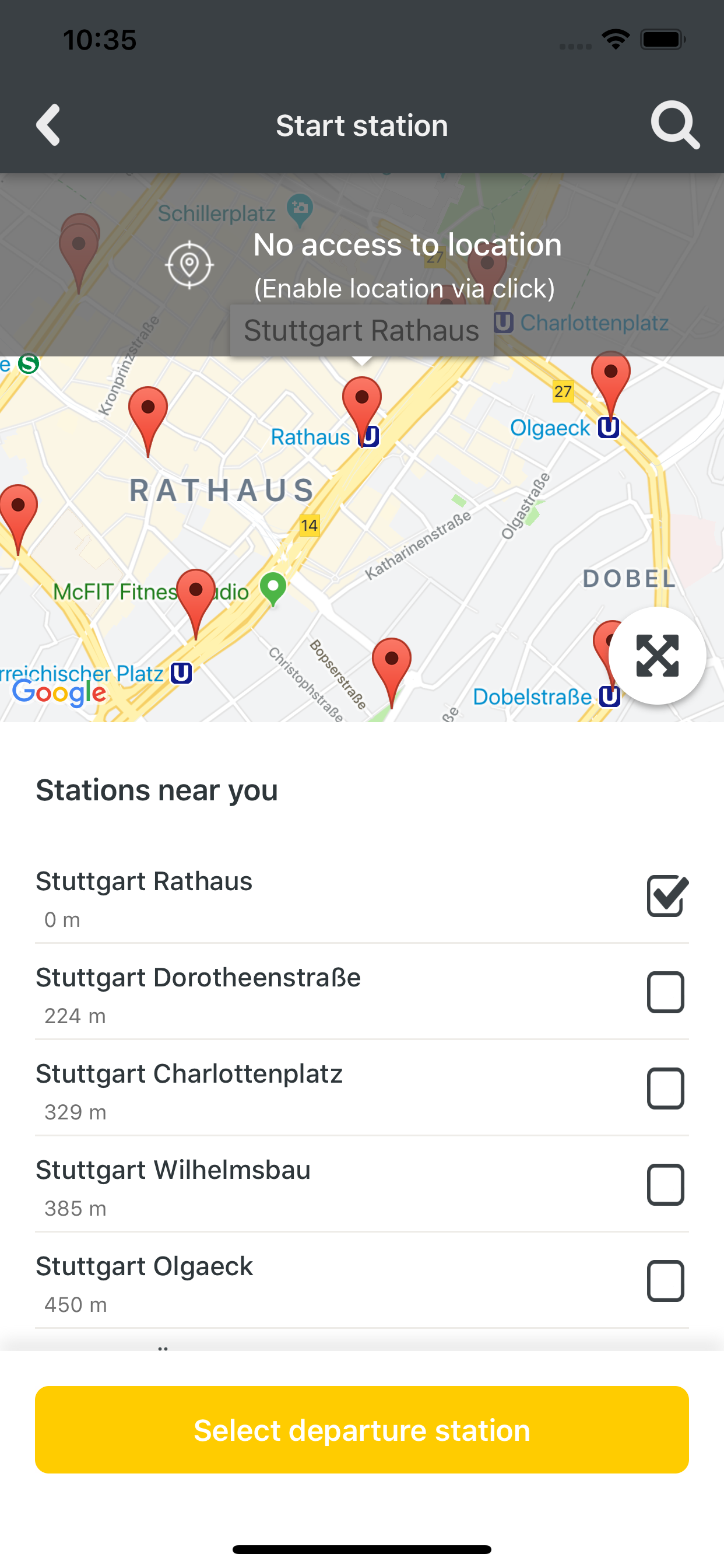724x1568 pixels.
Task: Enable location access via the banner
Action: [x=361, y=265]
